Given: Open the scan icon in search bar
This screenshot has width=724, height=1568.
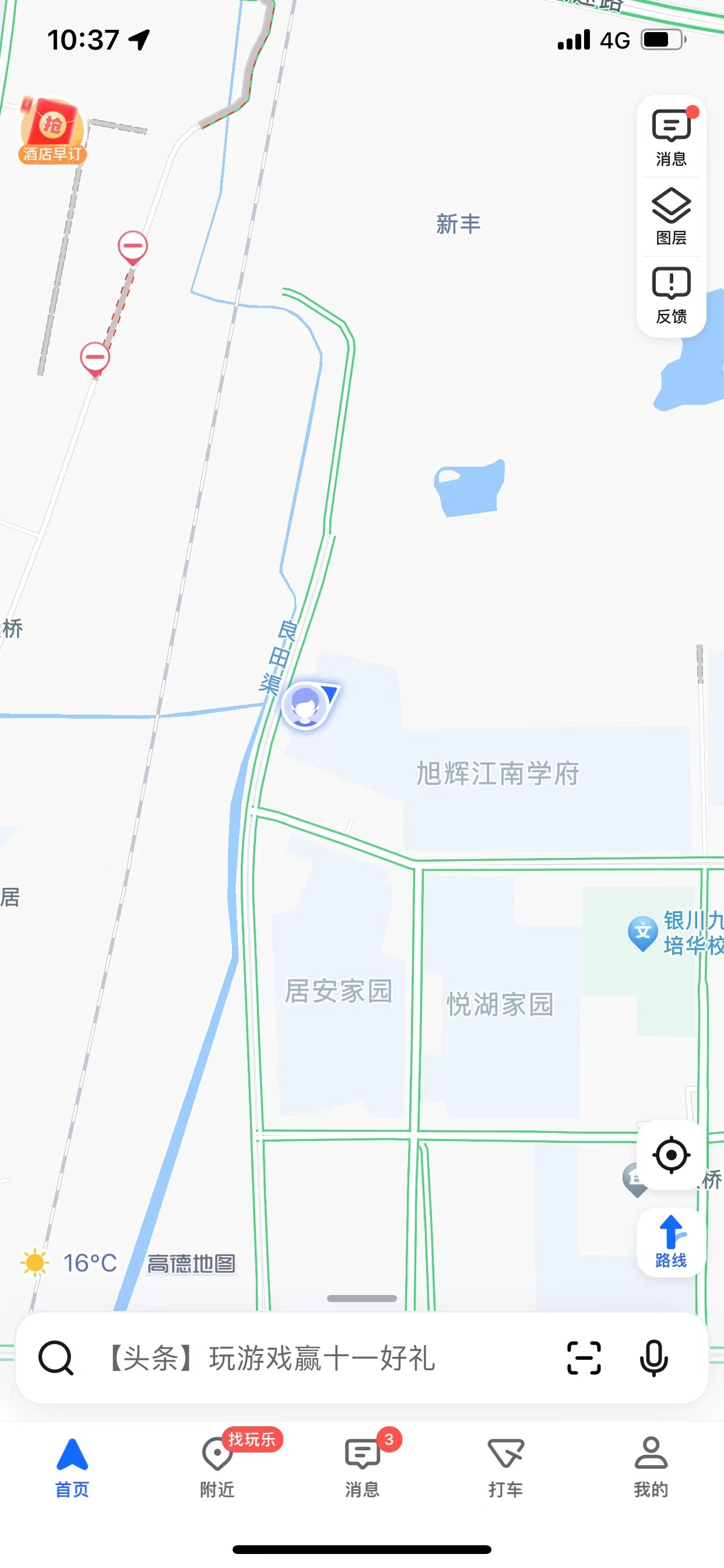Looking at the screenshot, I should [584, 1358].
